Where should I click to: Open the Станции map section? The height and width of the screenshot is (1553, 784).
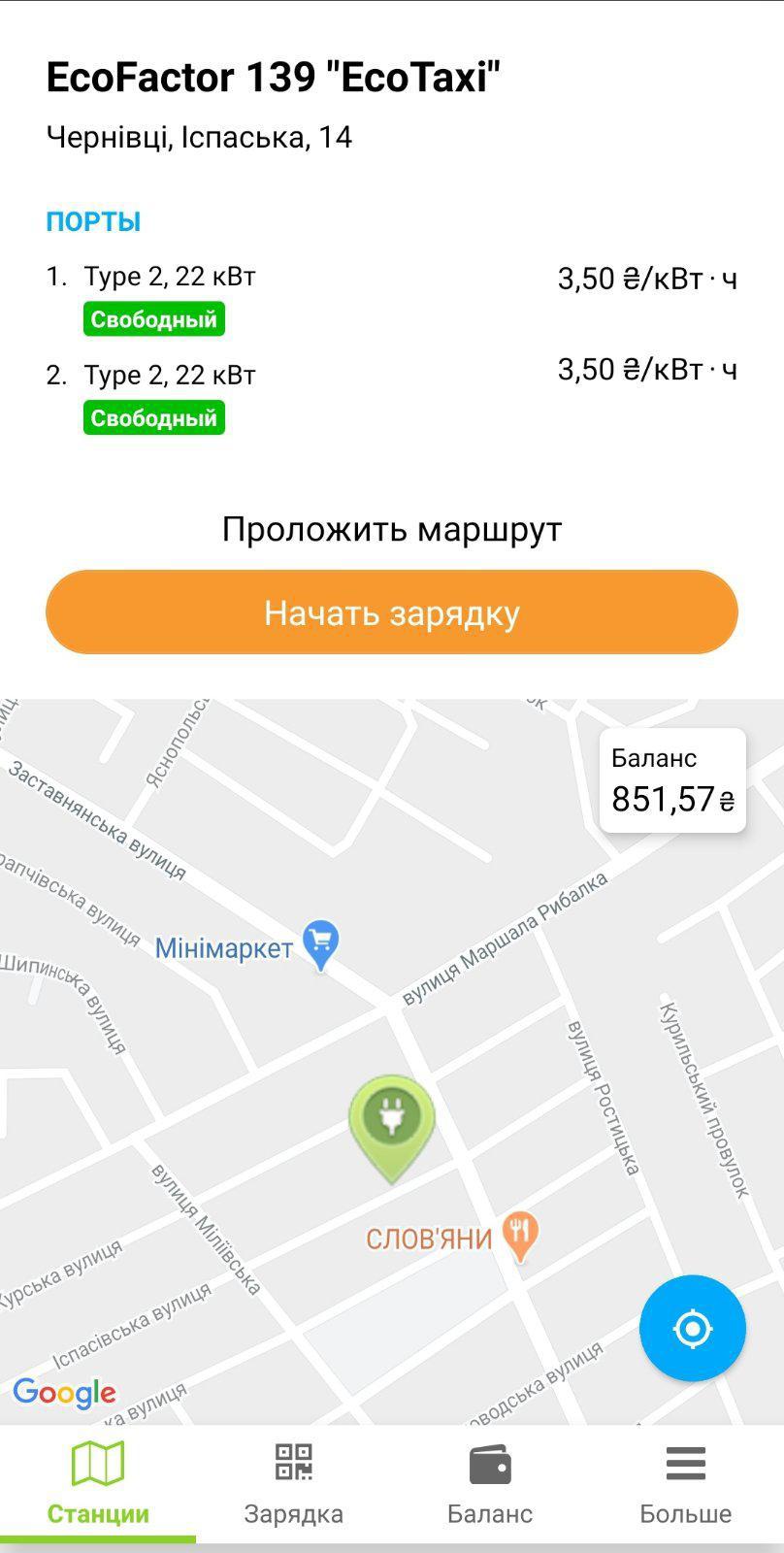pyautogui.click(x=97, y=1475)
